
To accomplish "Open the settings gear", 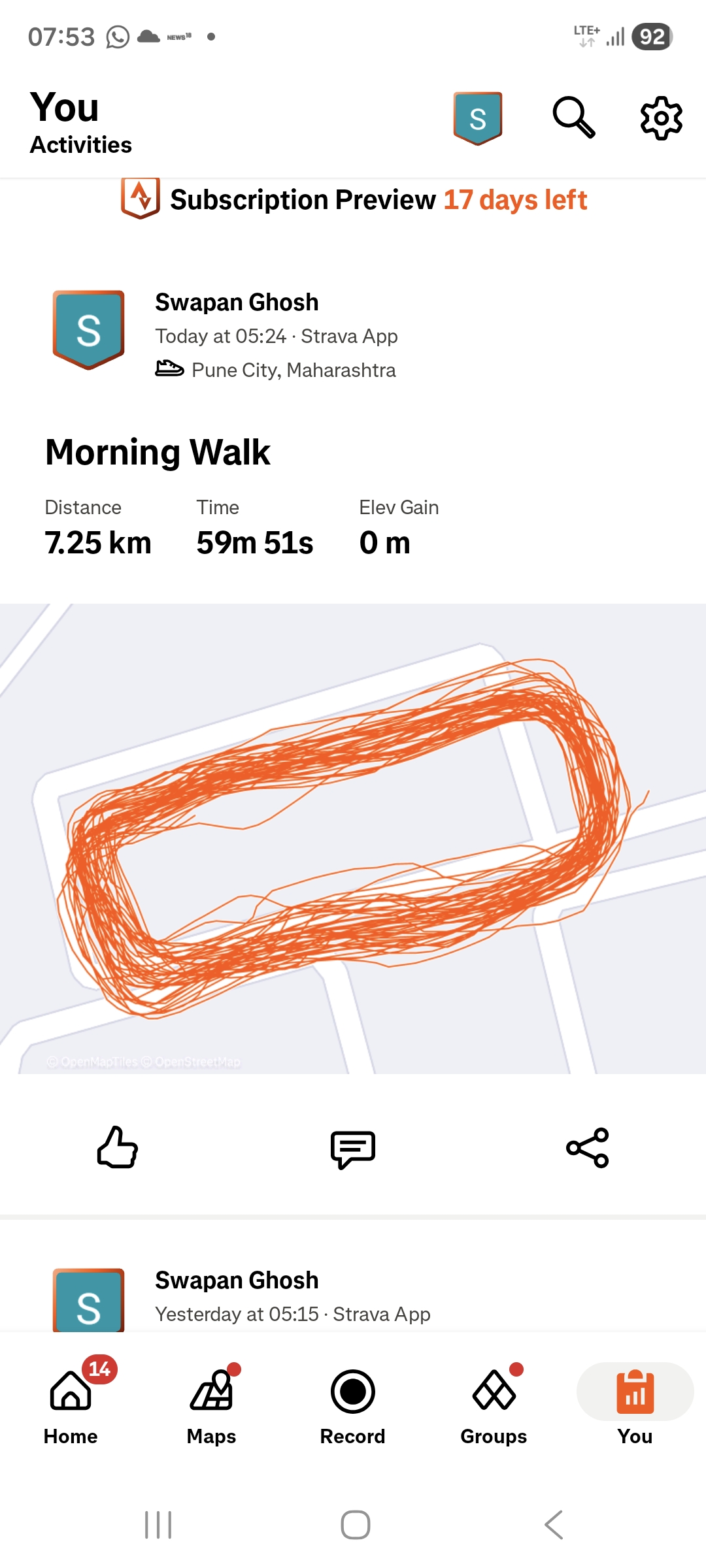I will click(661, 118).
